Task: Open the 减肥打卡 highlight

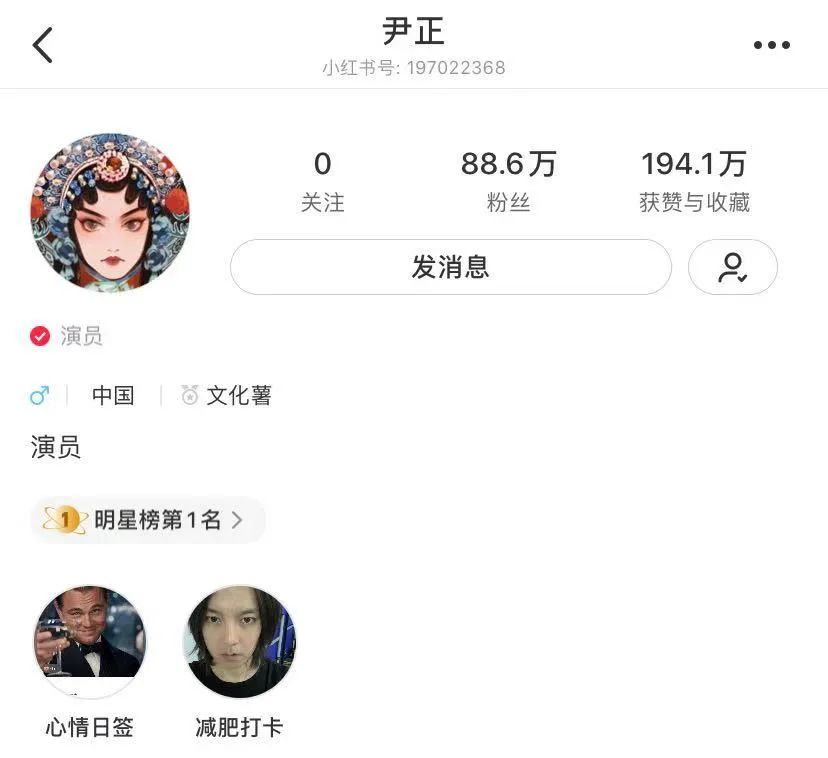Action: (240, 642)
